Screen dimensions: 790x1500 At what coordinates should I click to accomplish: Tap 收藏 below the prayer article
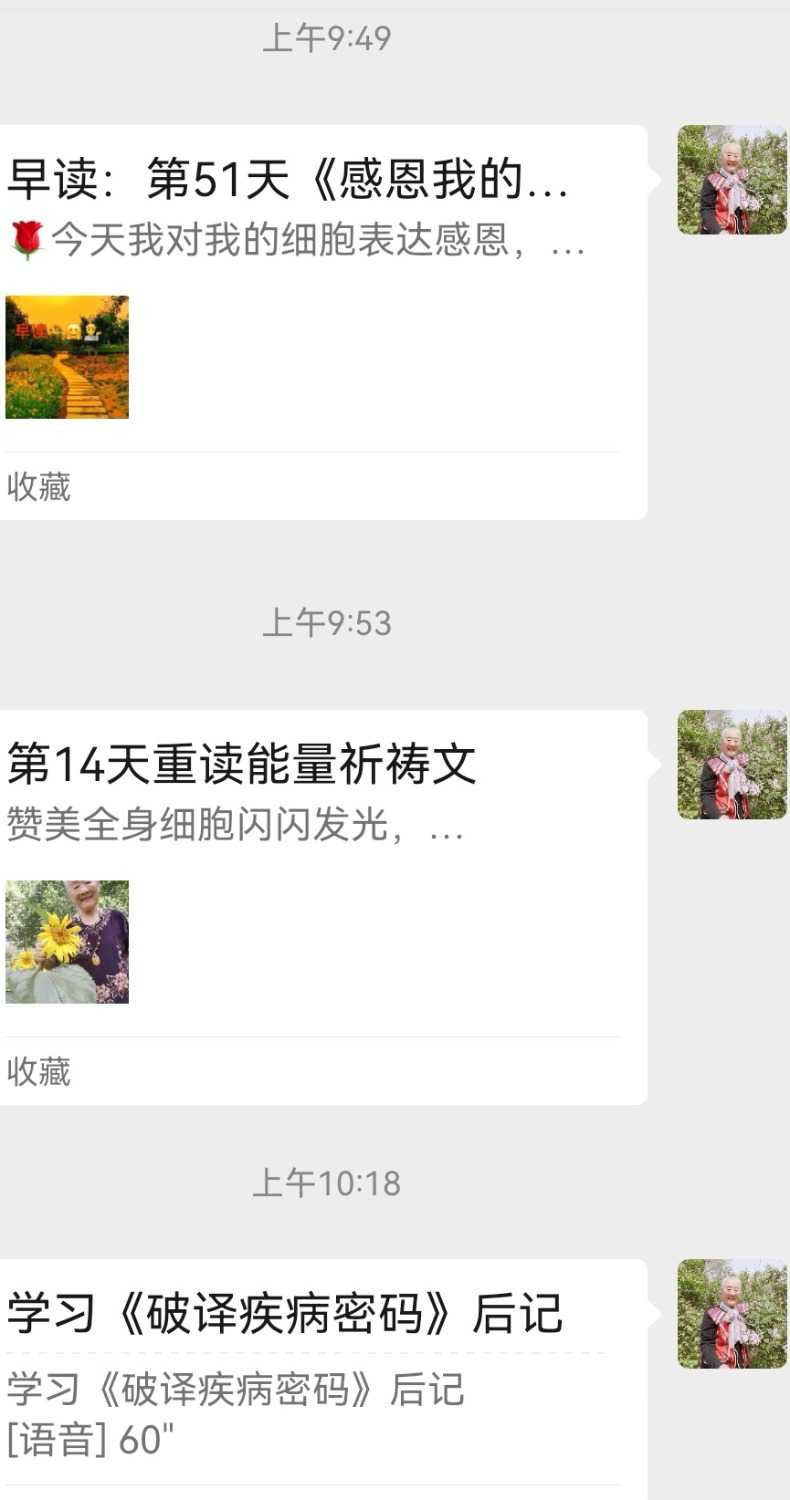point(40,1071)
